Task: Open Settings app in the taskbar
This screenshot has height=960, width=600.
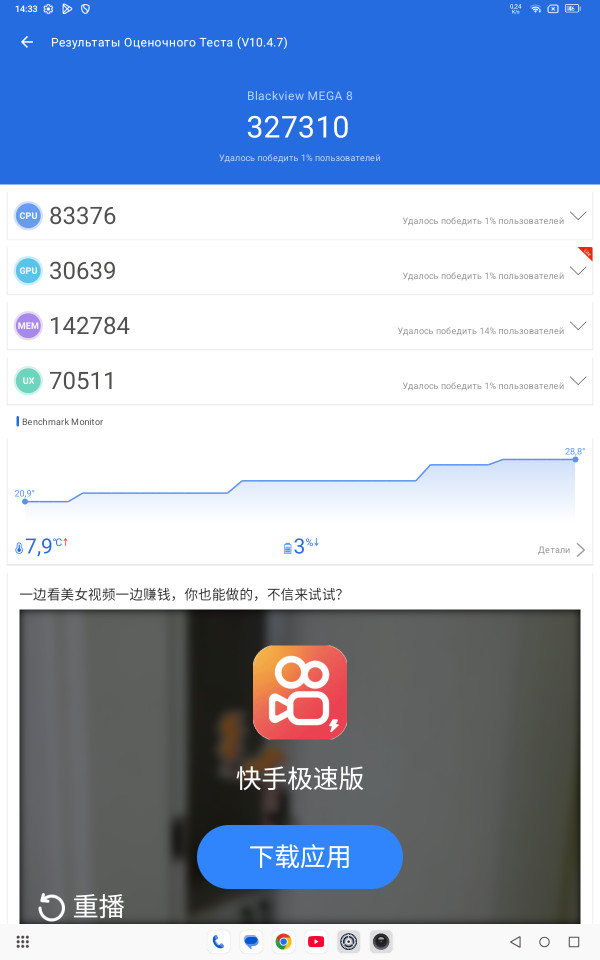Action: (348, 941)
